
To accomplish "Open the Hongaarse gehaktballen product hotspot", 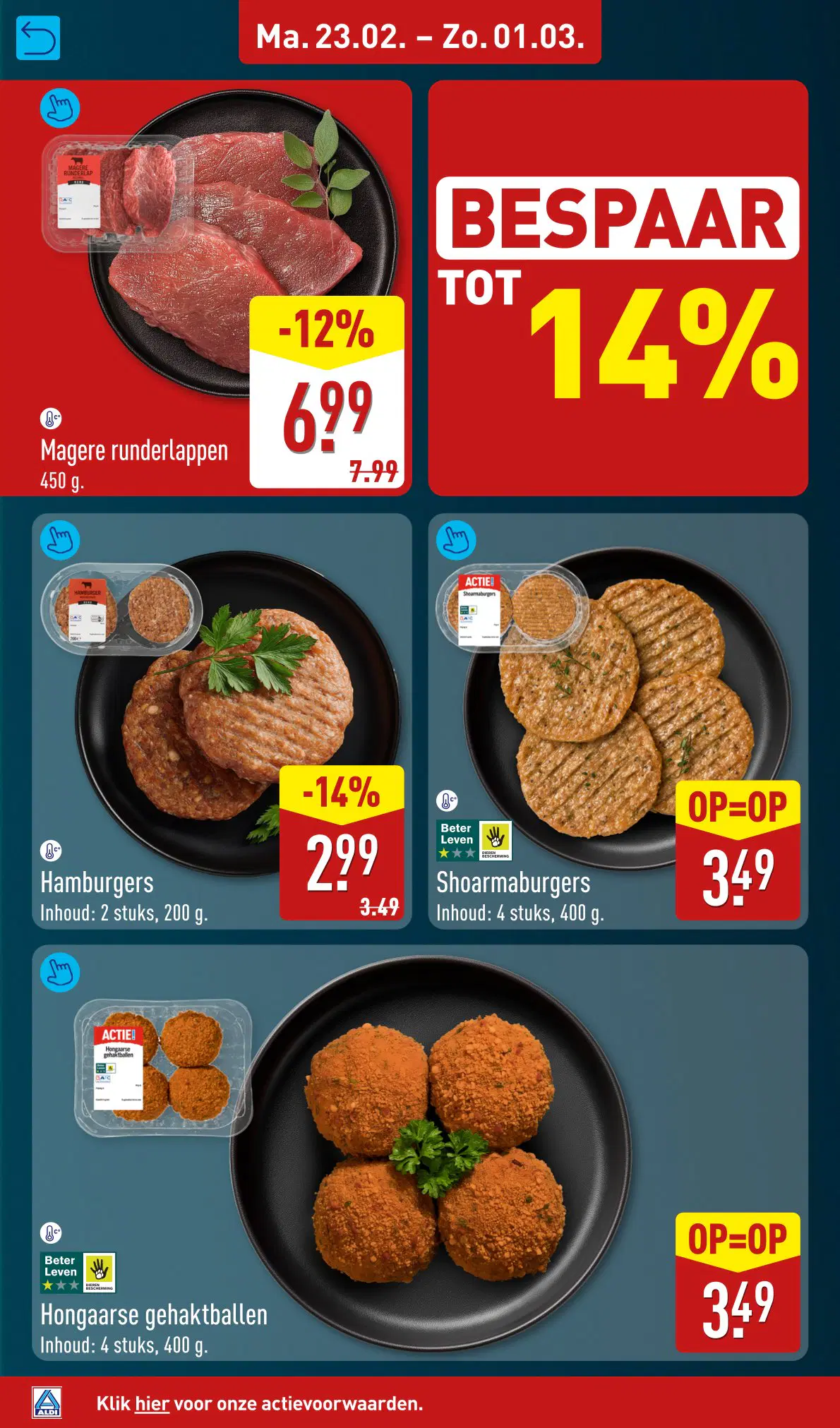I will point(60,973).
